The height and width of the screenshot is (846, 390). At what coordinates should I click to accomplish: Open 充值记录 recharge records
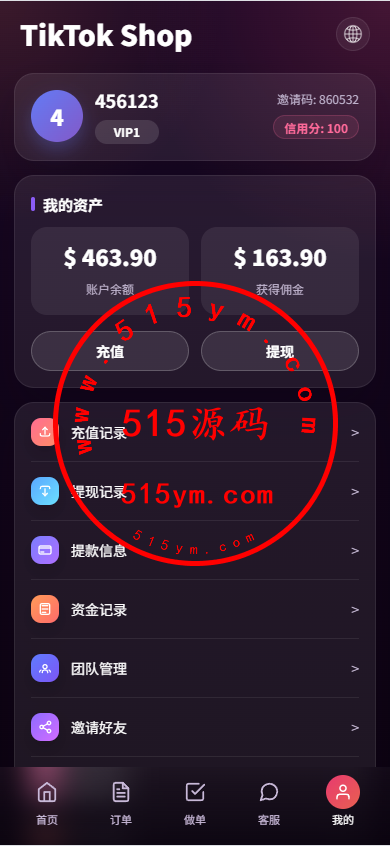(x=195, y=433)
